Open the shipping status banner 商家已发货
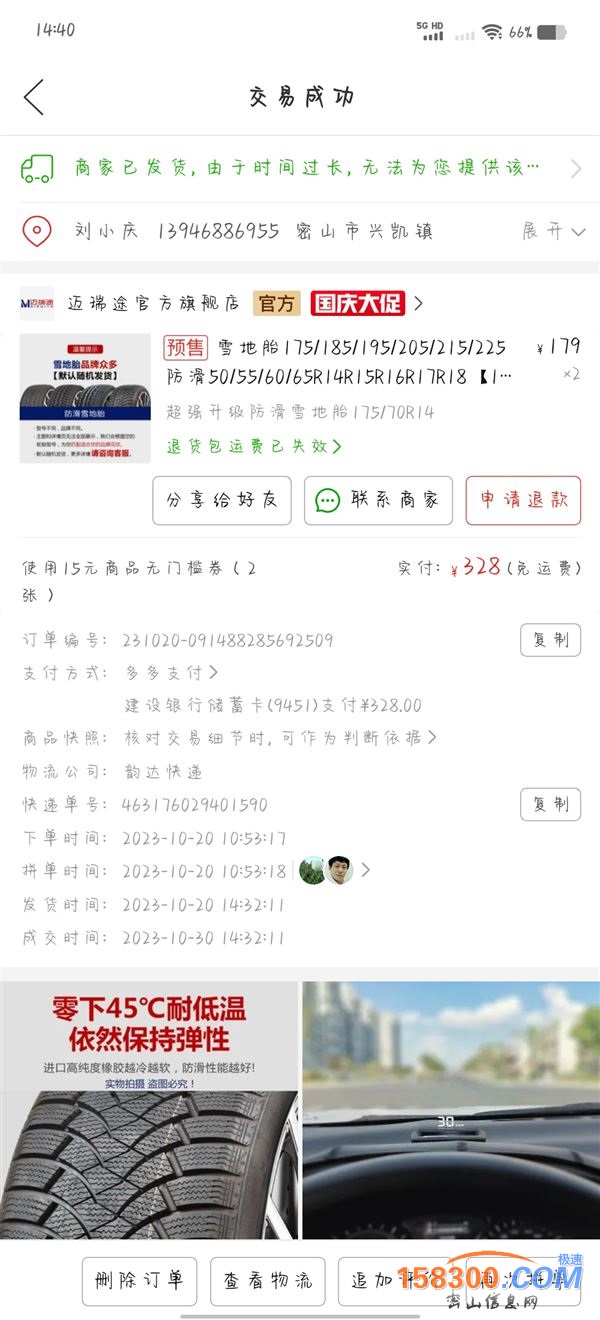 [300, 168]
